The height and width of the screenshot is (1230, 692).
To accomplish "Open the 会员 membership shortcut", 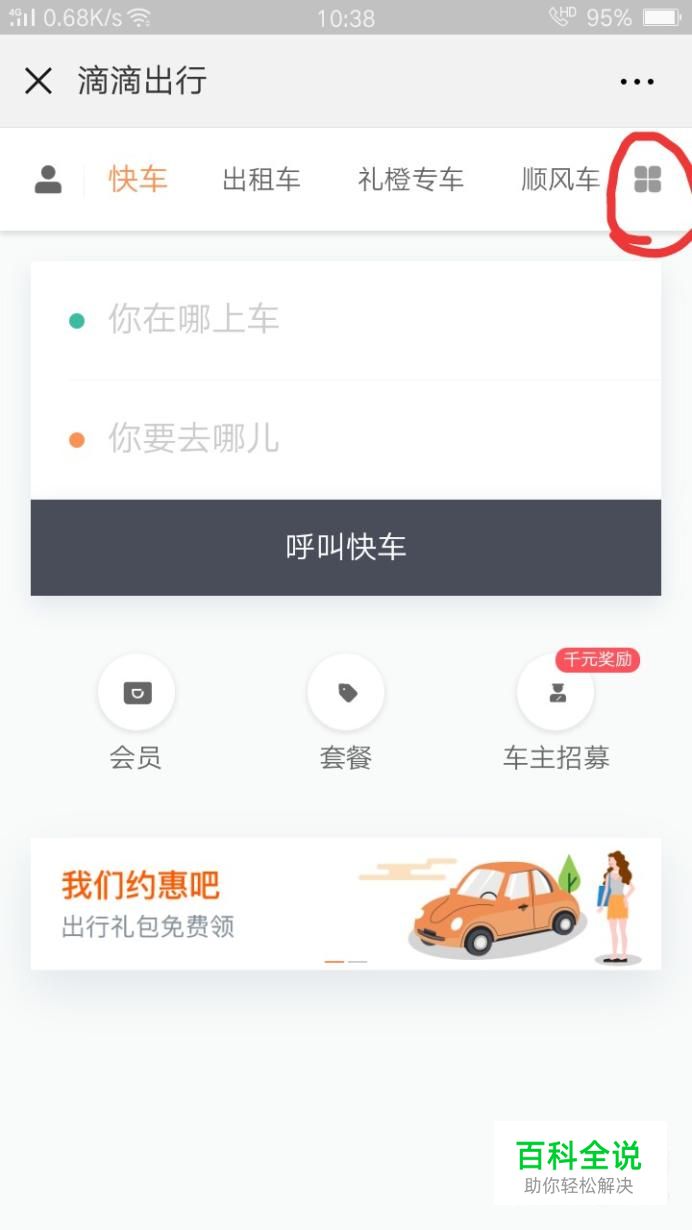I will point(136,713).
